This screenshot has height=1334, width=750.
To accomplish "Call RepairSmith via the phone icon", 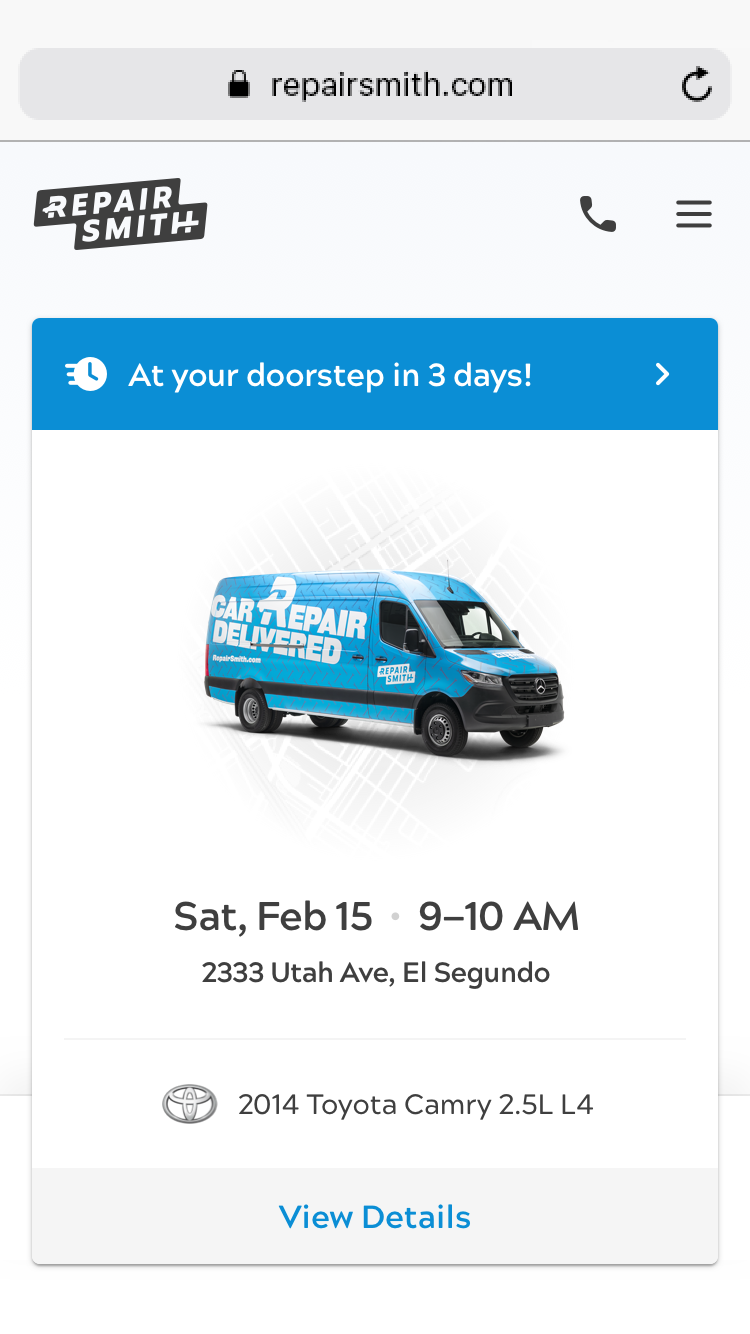I will coord(598,214).
